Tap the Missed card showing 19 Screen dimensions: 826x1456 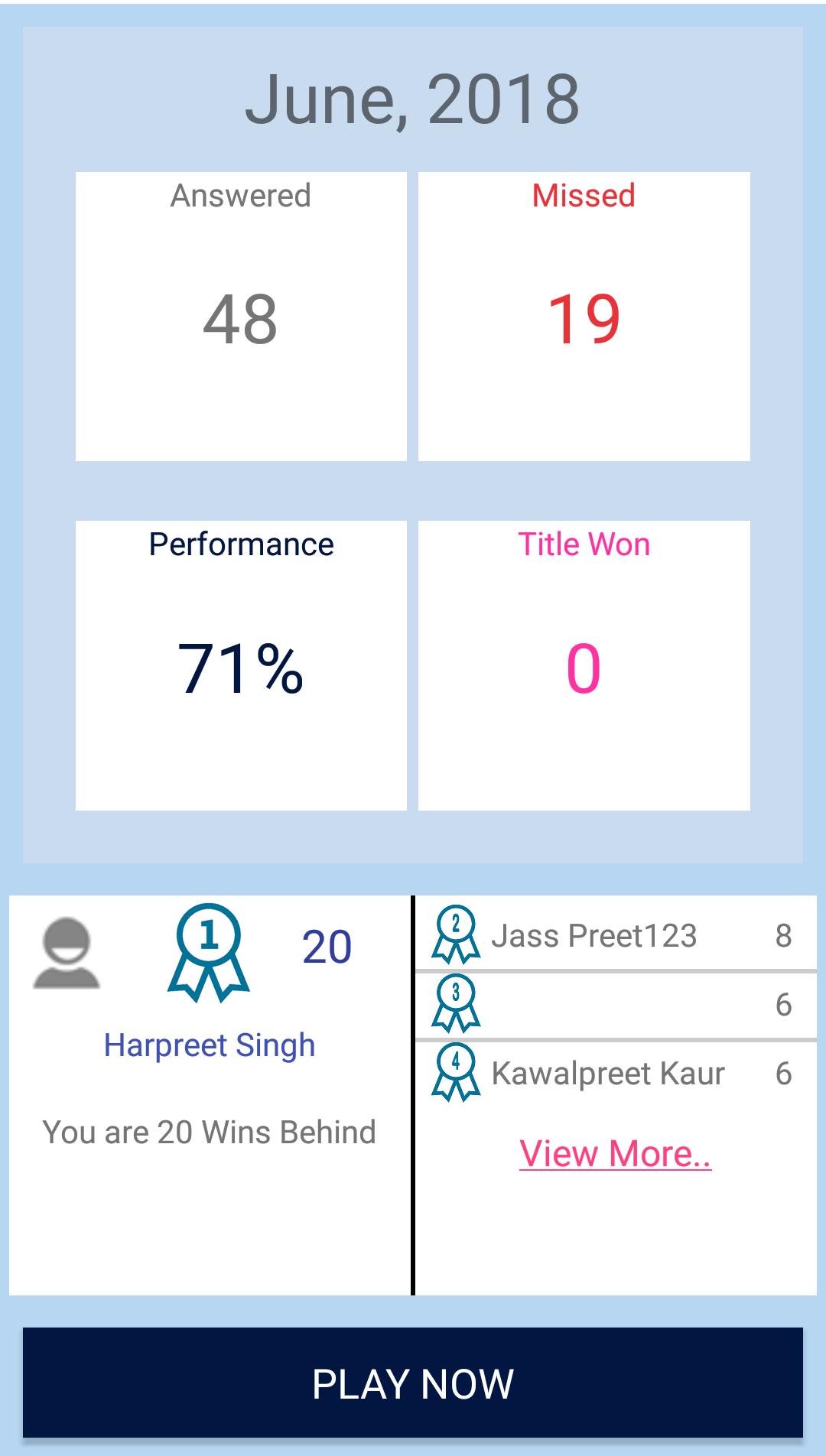(x=585, y=316)
